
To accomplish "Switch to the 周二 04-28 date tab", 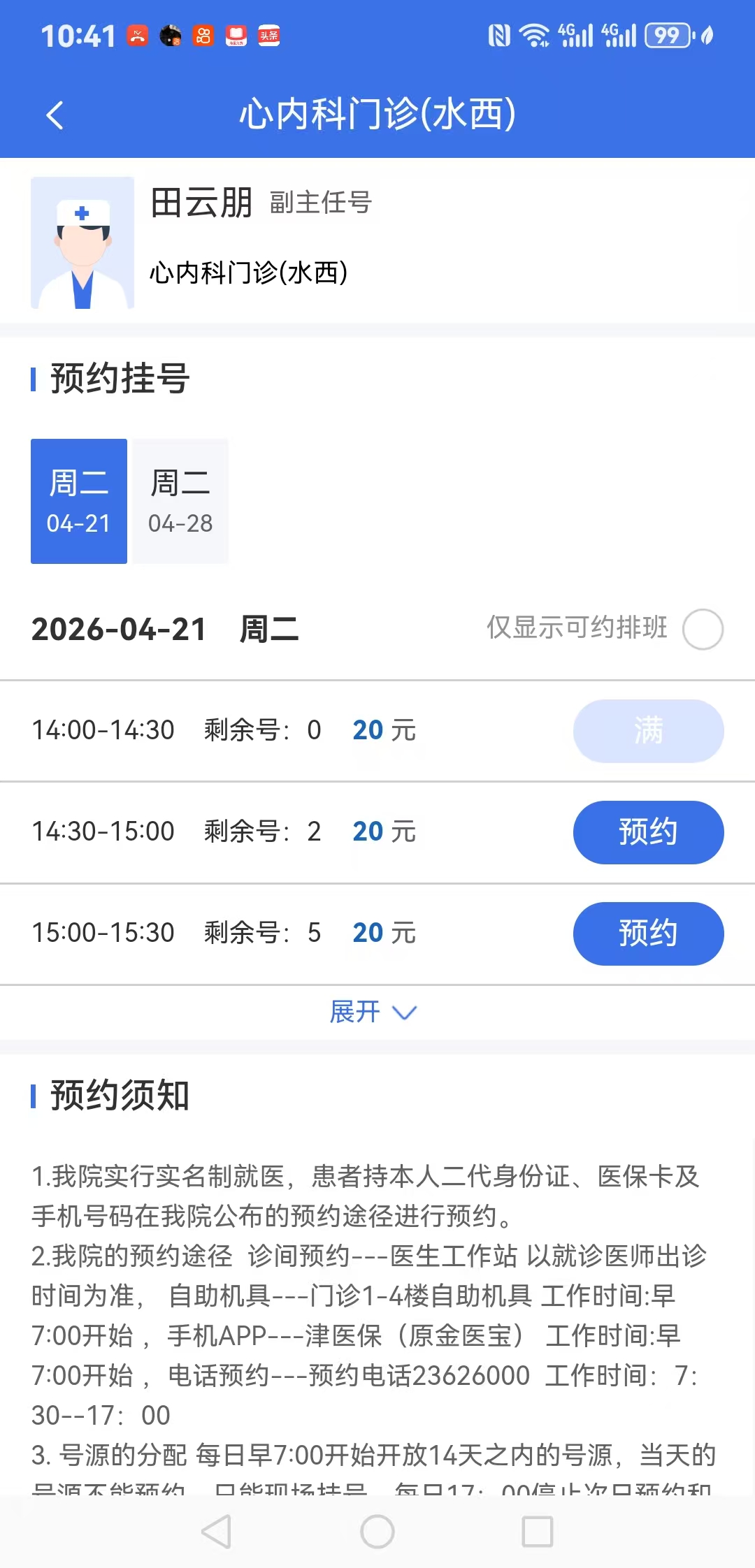I will coord(180,501).
